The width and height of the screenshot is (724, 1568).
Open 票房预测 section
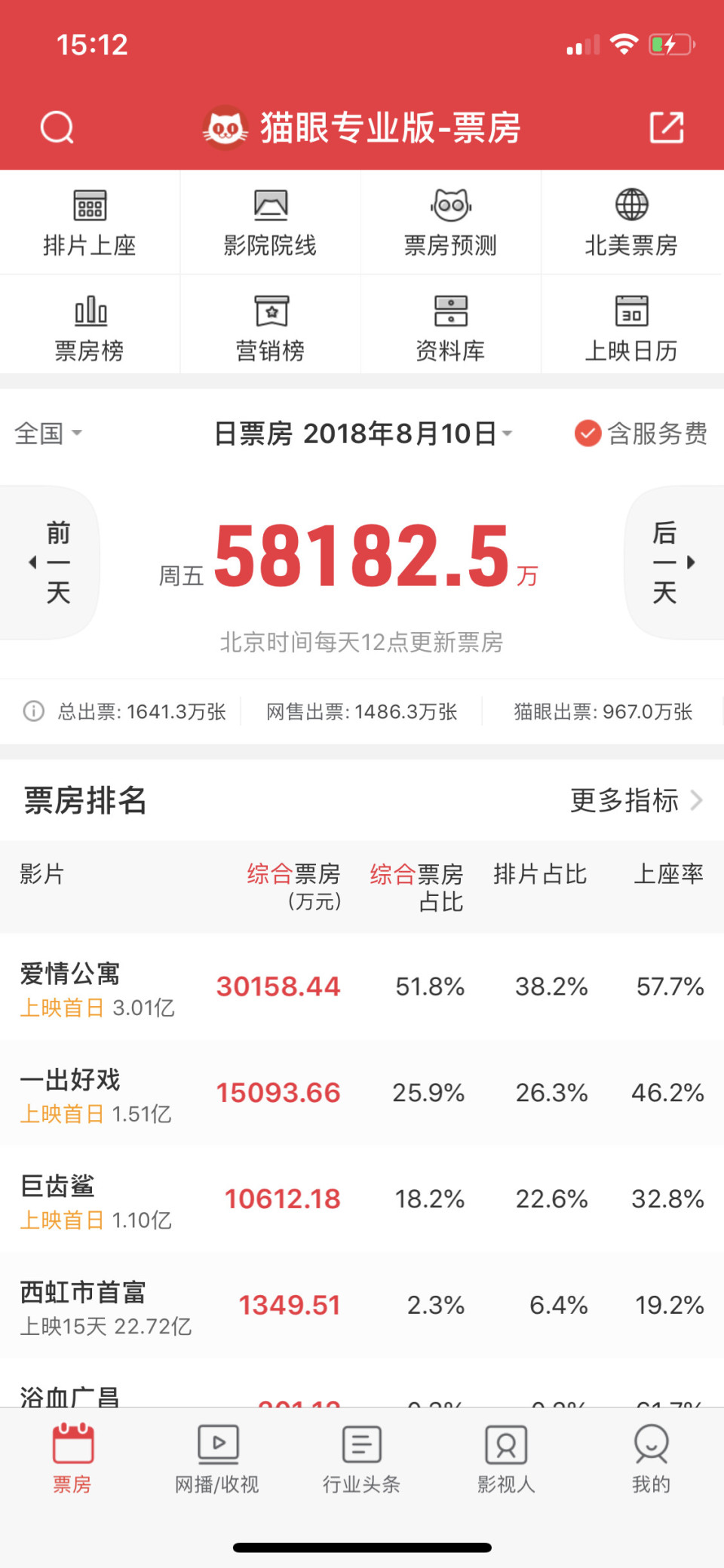450,222
